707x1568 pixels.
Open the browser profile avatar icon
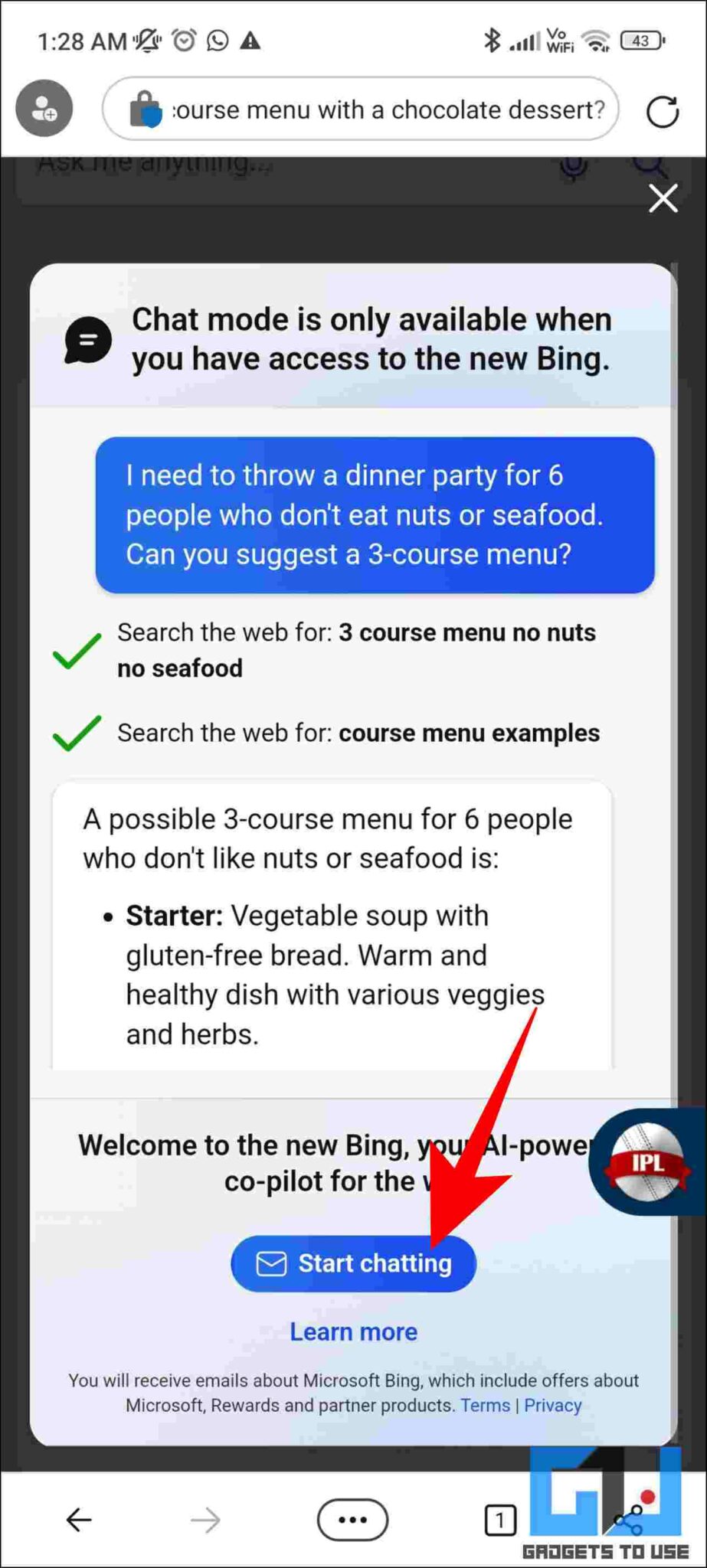point(44,108)
